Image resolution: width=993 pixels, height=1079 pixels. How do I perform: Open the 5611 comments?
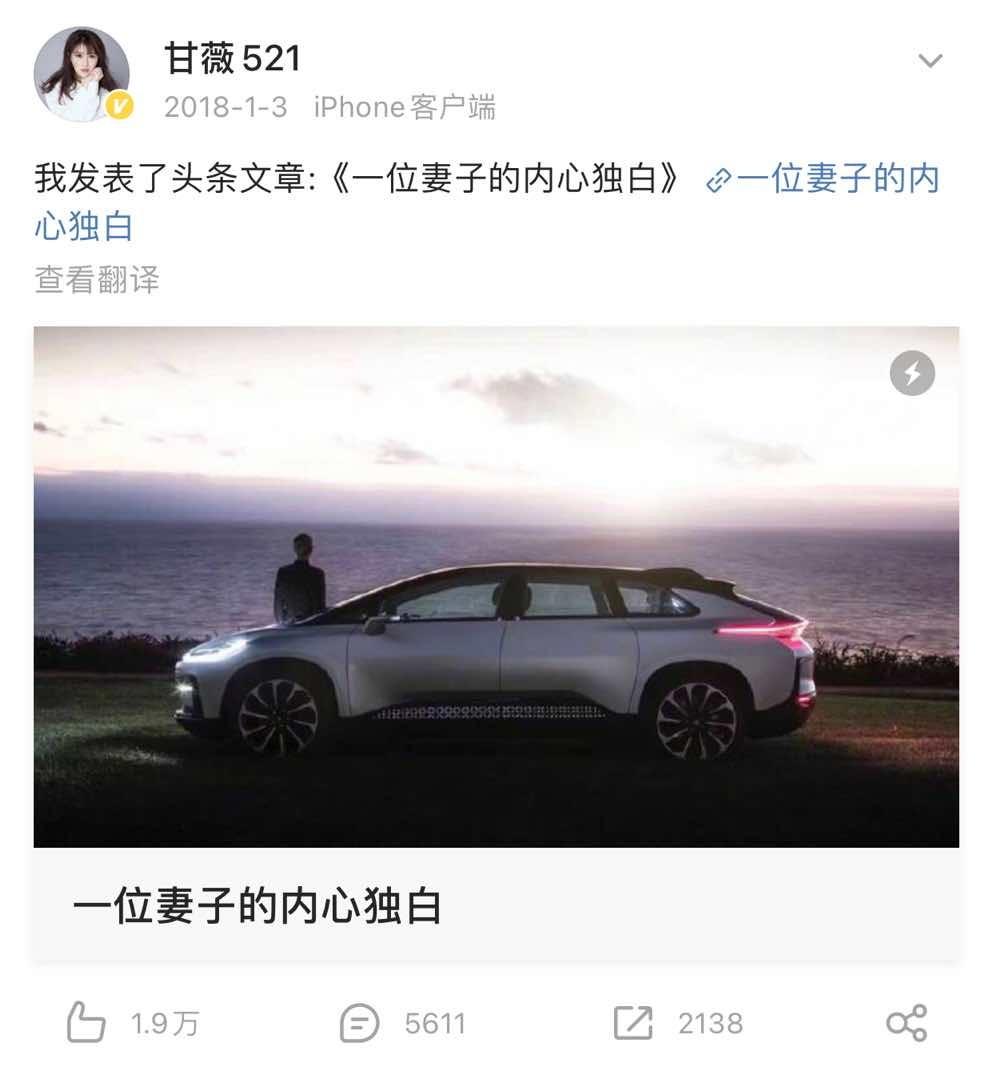pos(360,1023)
